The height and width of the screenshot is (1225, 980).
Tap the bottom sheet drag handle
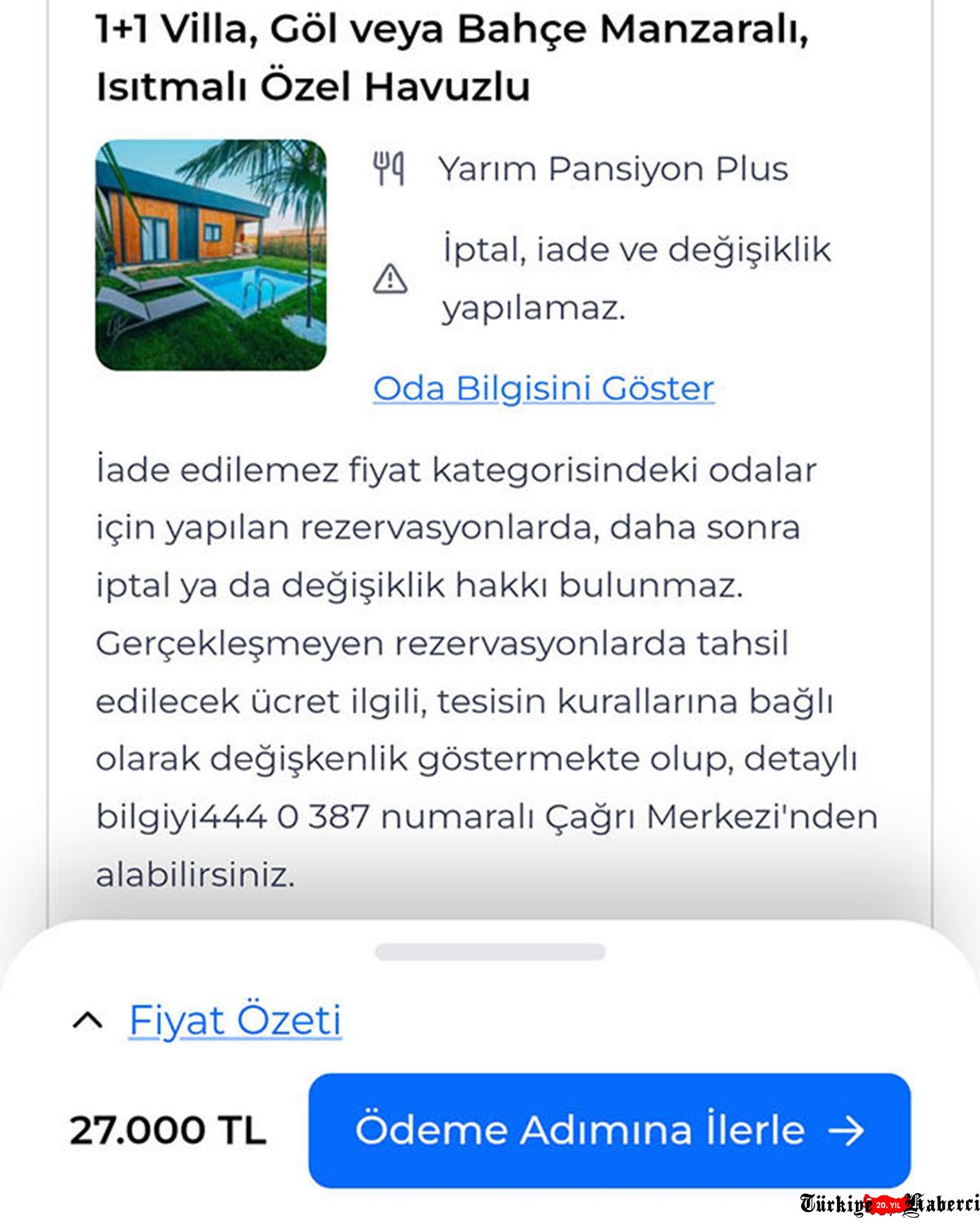pyautogui.click(x=490, y=951)
